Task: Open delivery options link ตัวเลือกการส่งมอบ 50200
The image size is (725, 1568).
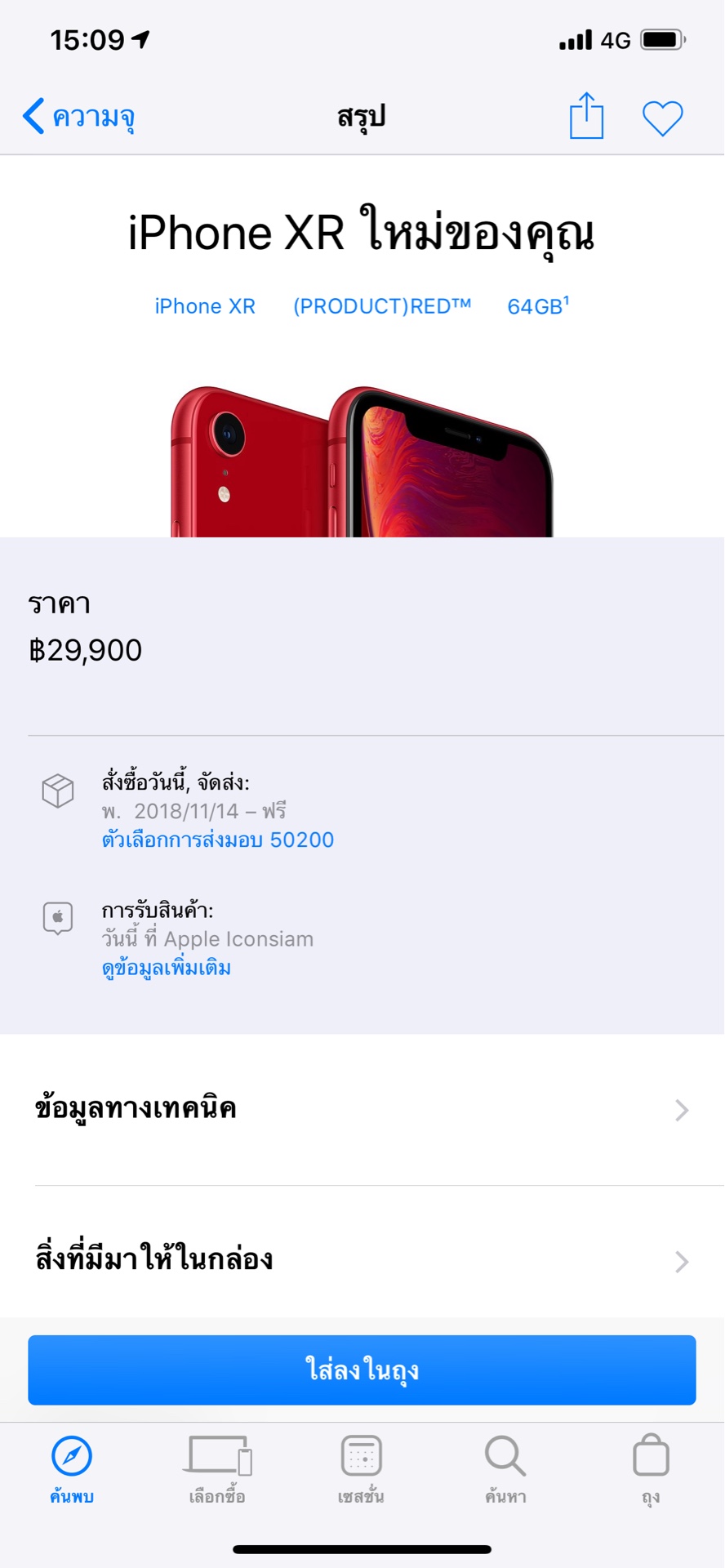Action: (215, 840)
